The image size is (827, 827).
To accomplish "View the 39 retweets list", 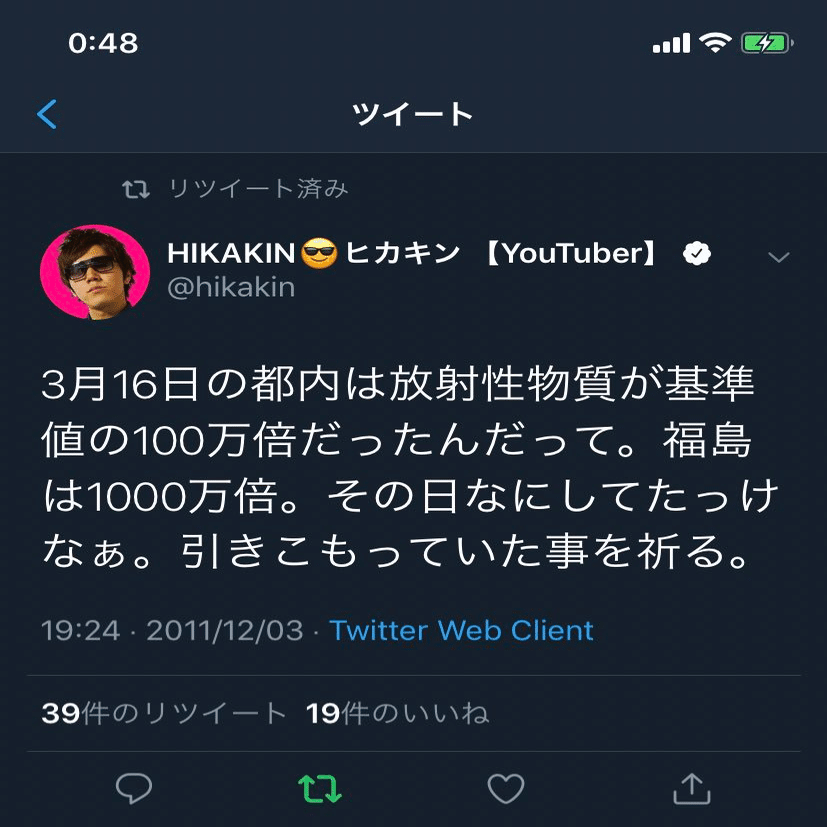I will 164,713.
